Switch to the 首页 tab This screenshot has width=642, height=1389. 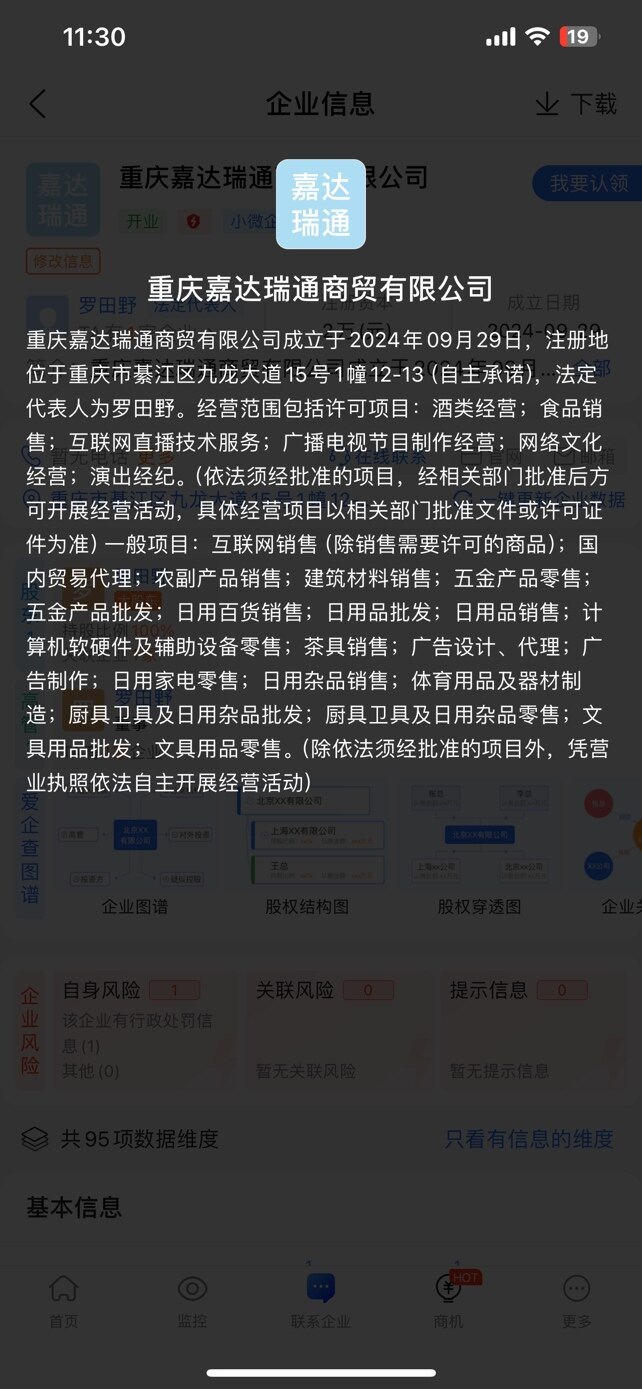[64, 1301]
